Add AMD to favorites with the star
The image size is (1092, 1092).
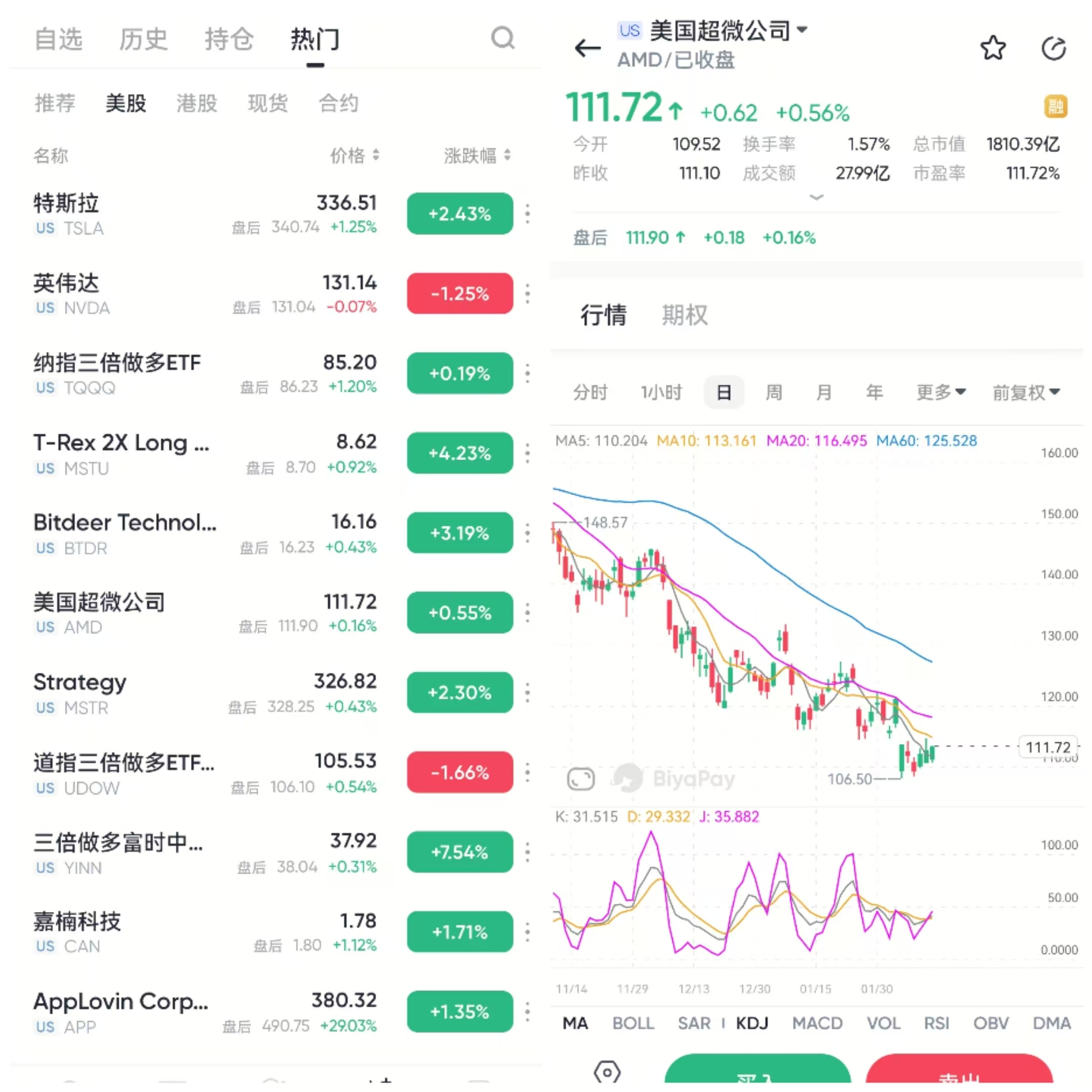click(992, 48)
